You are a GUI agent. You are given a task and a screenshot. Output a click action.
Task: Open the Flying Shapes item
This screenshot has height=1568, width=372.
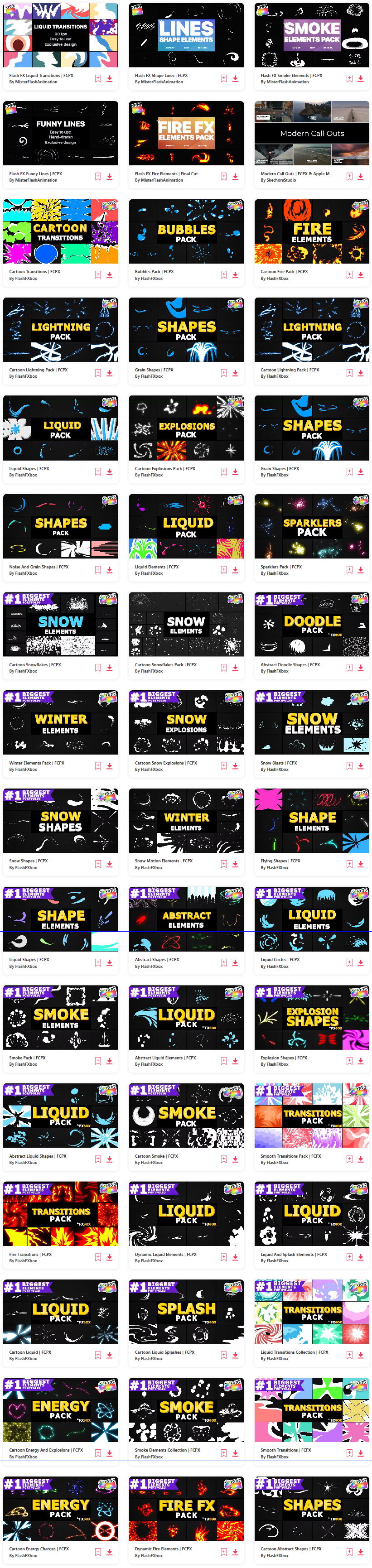(x=312, y=821)
